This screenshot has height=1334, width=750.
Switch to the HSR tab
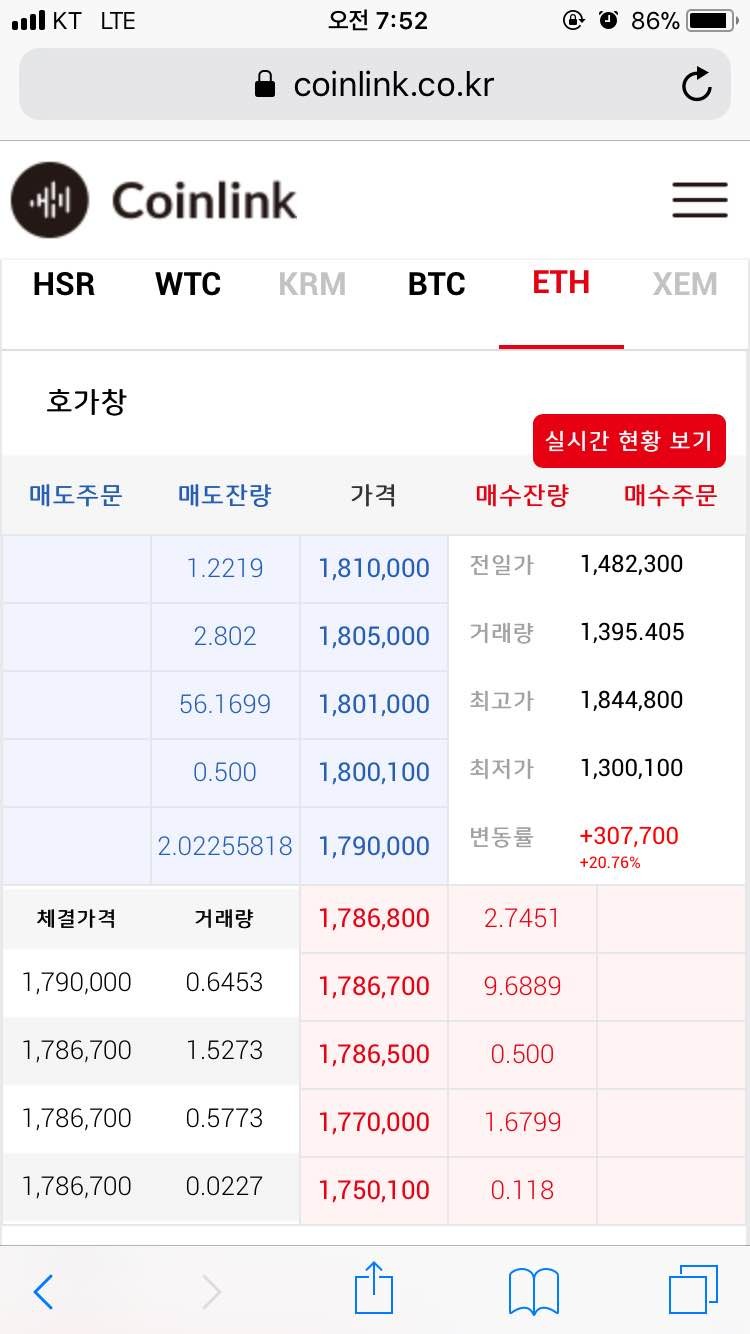pyautogui.click(x=63, y=284)
